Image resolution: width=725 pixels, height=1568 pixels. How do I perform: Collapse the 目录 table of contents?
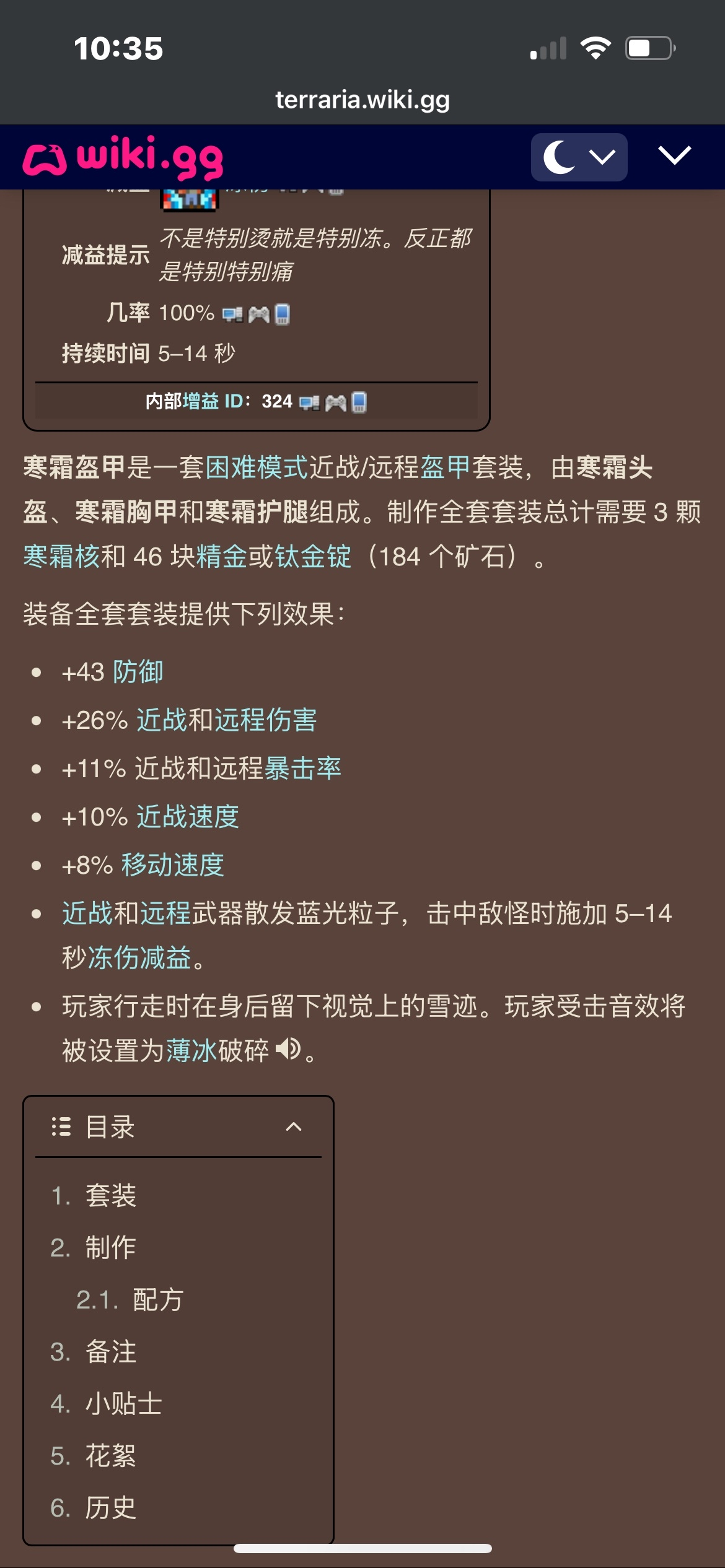[x=294, y=1127]
